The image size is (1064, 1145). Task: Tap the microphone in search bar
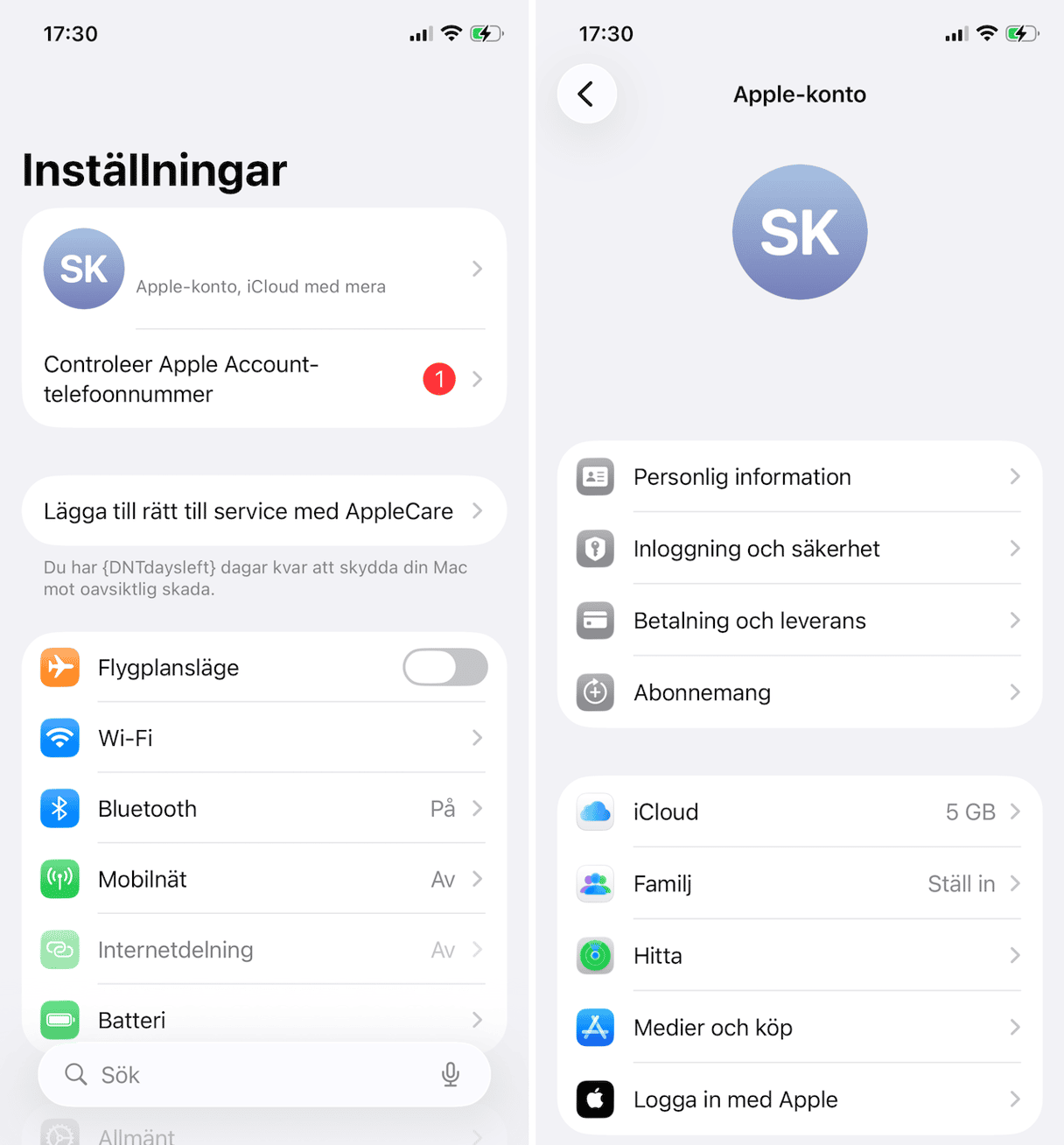(451, 1075)
